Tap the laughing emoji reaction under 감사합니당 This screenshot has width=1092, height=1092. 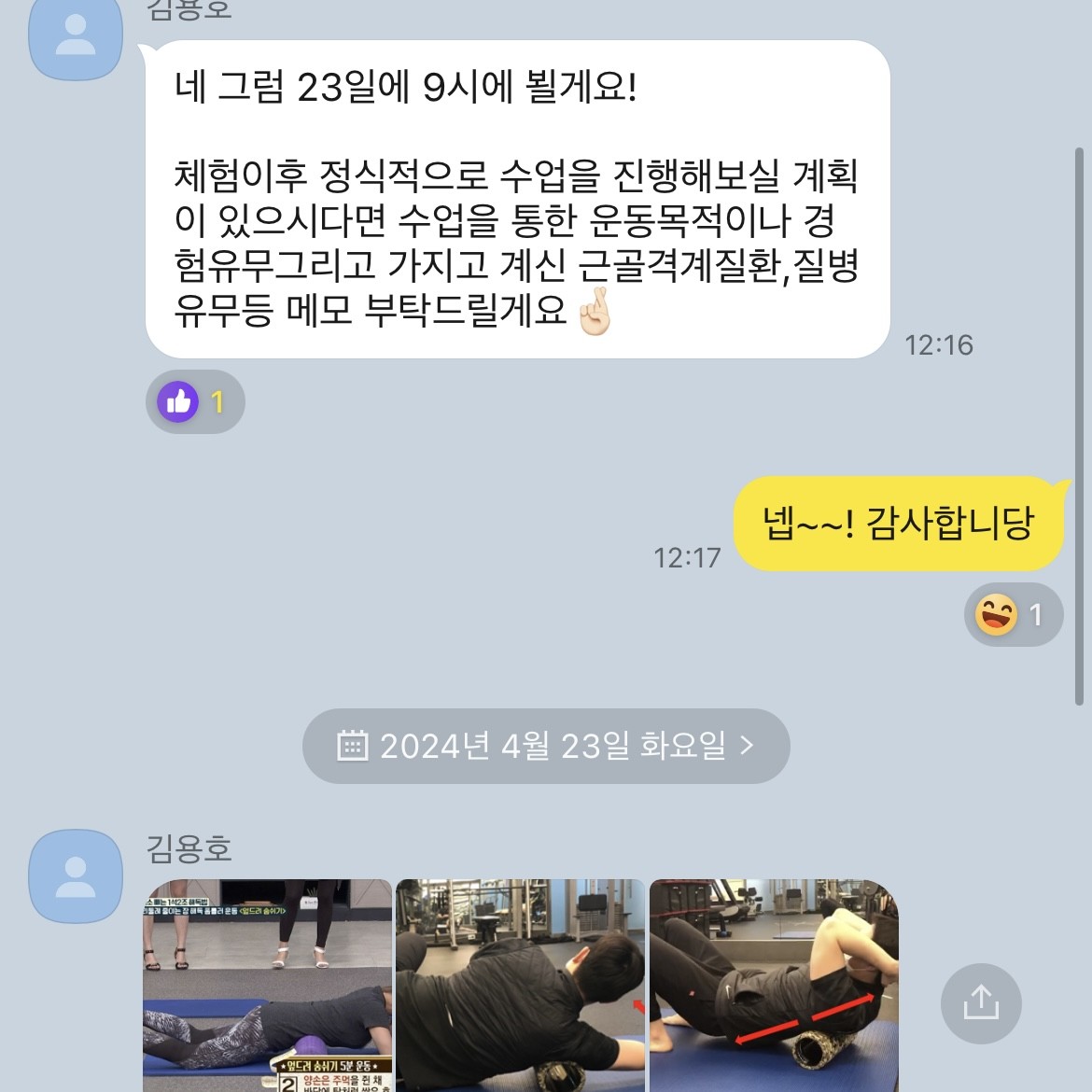point(1013,614)
